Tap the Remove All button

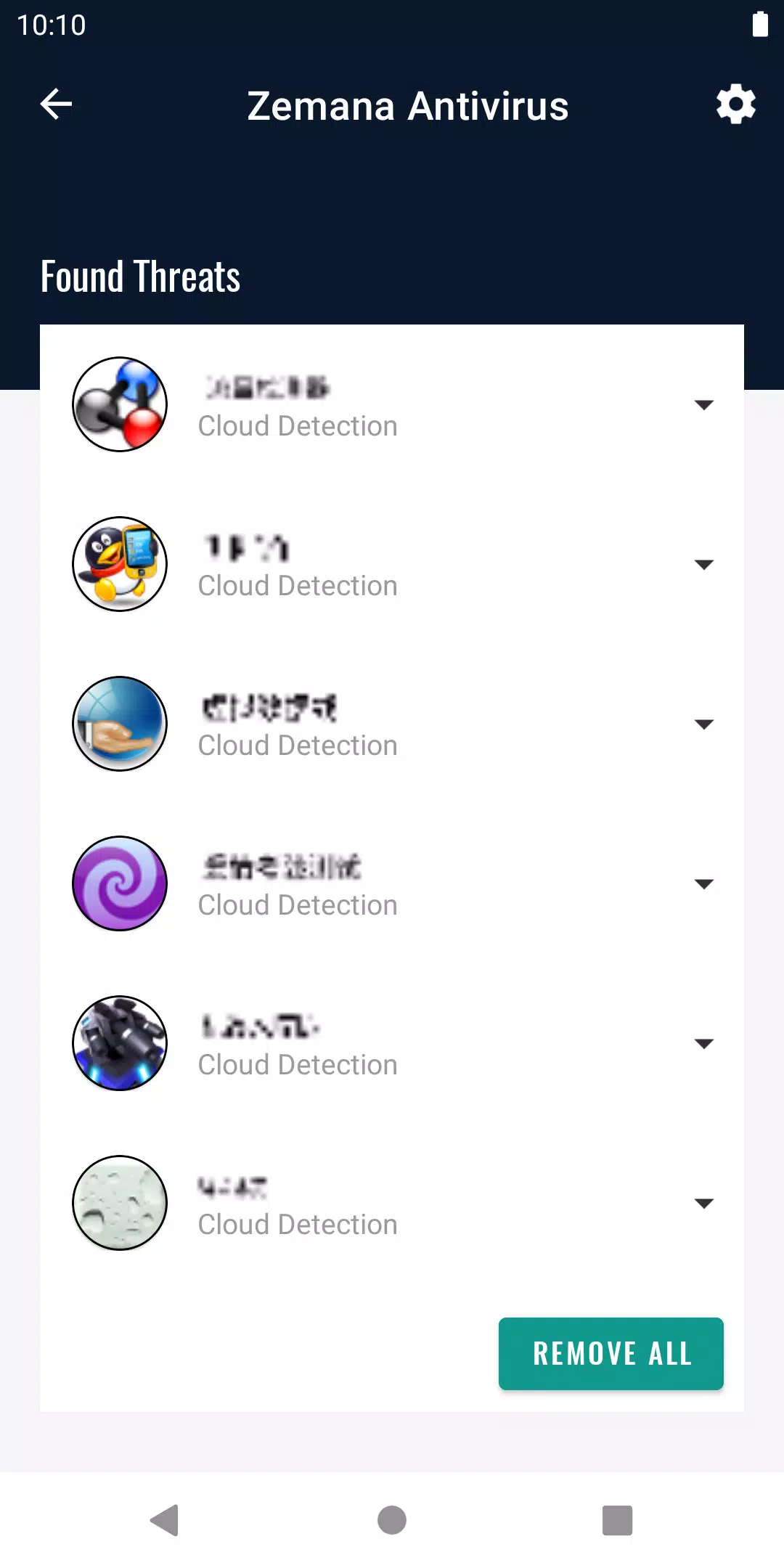(611, 1354)
